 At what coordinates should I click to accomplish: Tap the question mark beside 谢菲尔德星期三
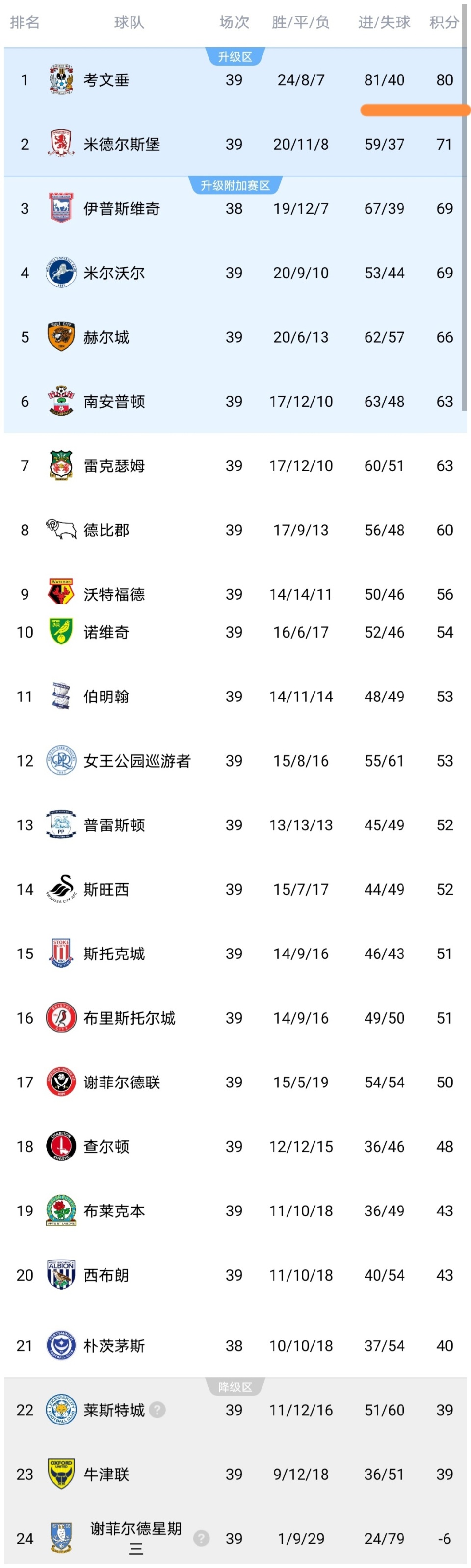click(202, 1538)
